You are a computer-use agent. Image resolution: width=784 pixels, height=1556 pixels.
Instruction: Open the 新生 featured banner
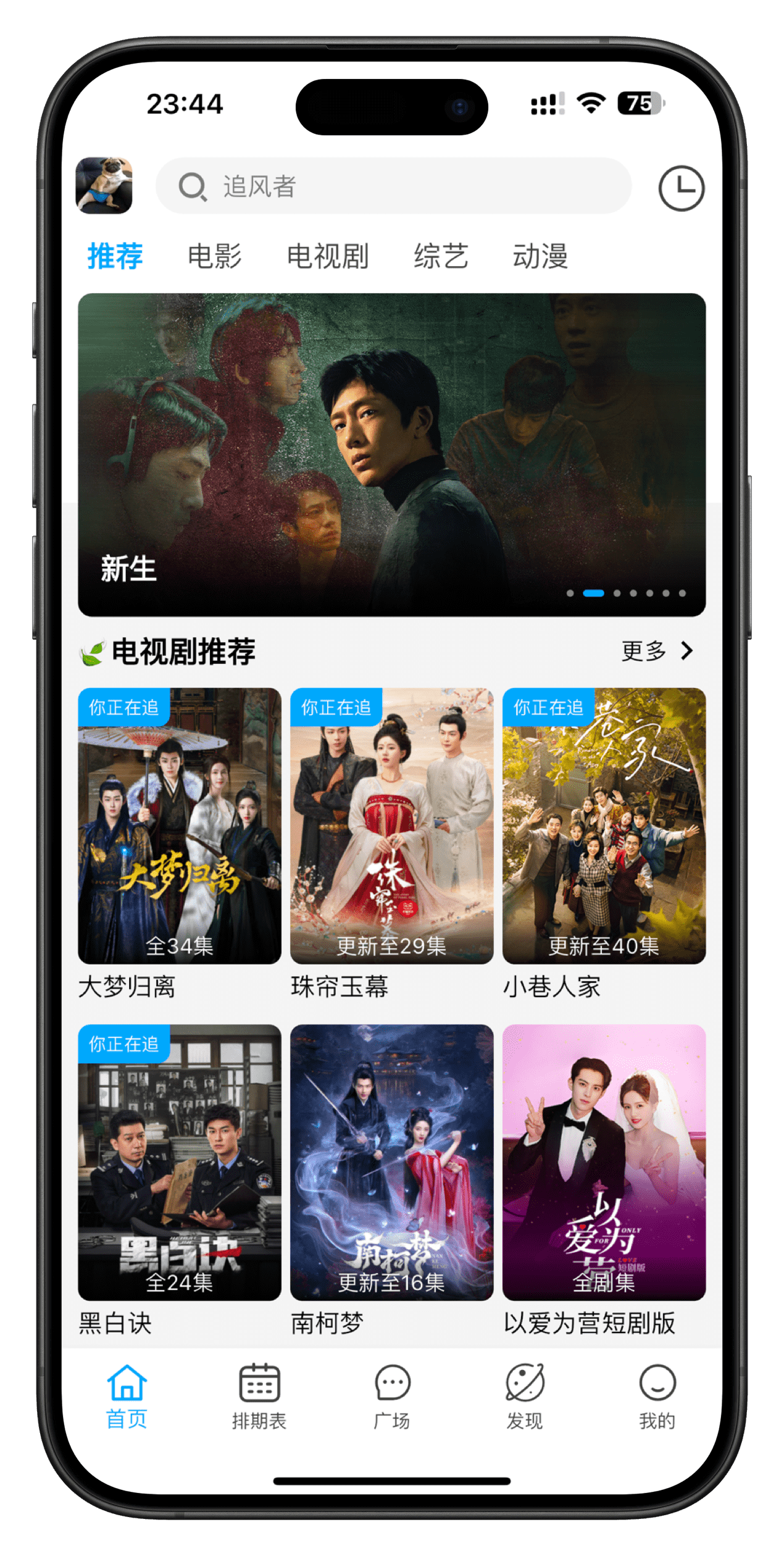click(391, 454)
